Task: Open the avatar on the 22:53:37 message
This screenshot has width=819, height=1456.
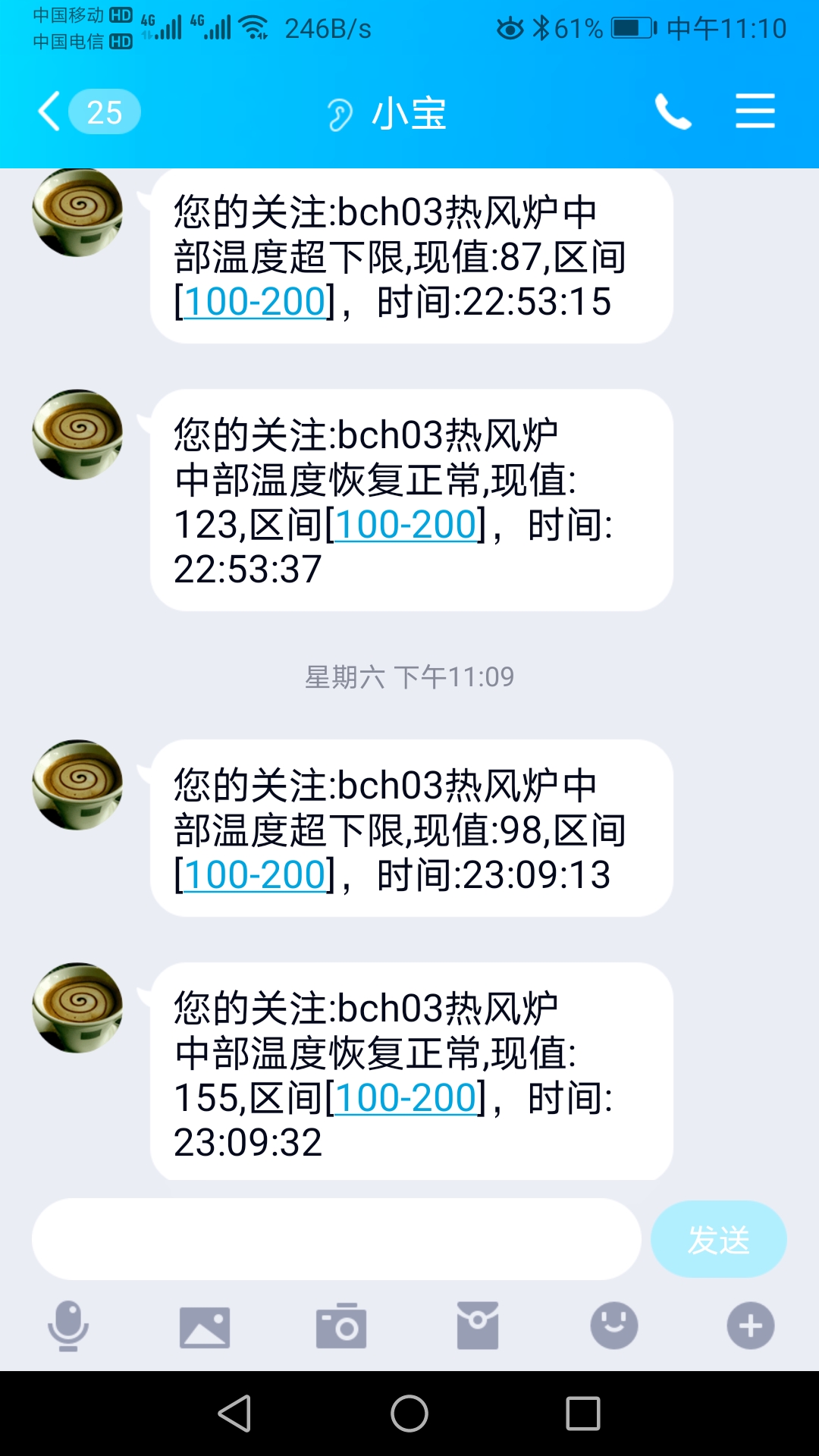Action: [77, 435]
